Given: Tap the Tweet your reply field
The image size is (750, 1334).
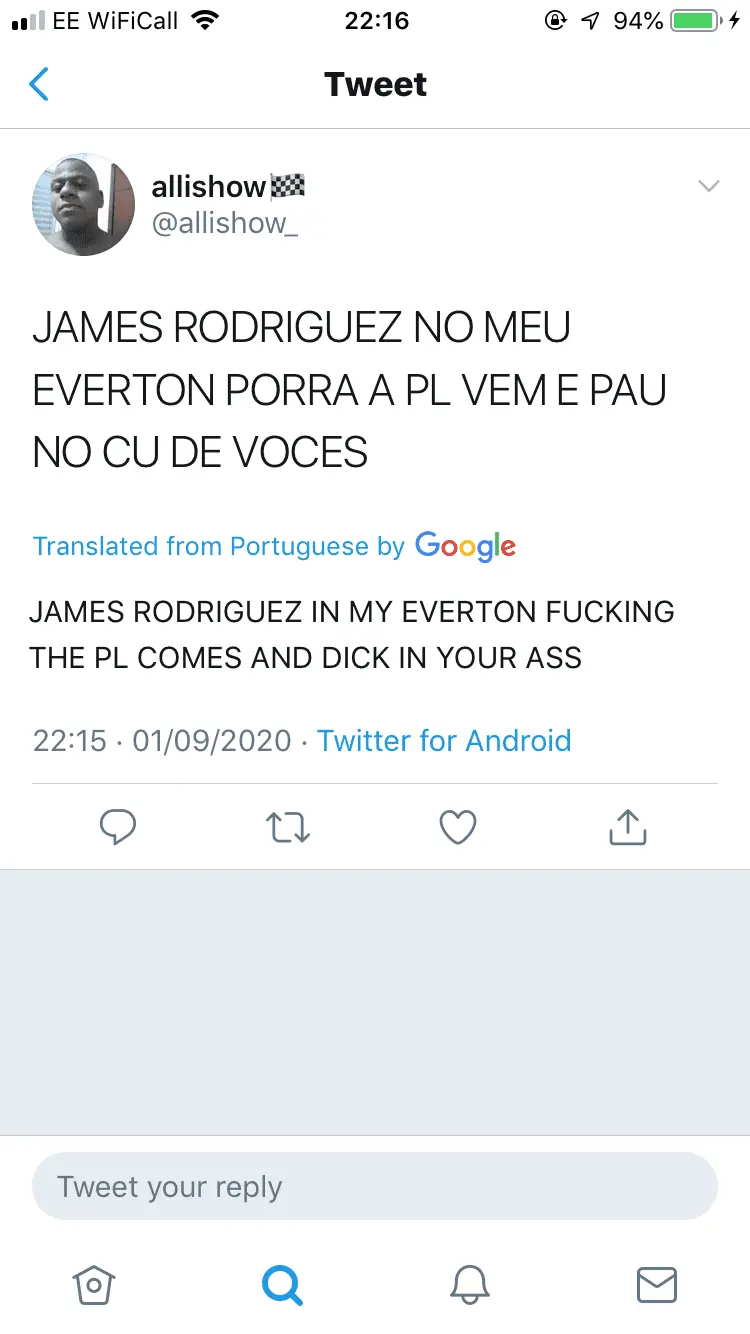Looking at the screenshot, I should 375,1187.
